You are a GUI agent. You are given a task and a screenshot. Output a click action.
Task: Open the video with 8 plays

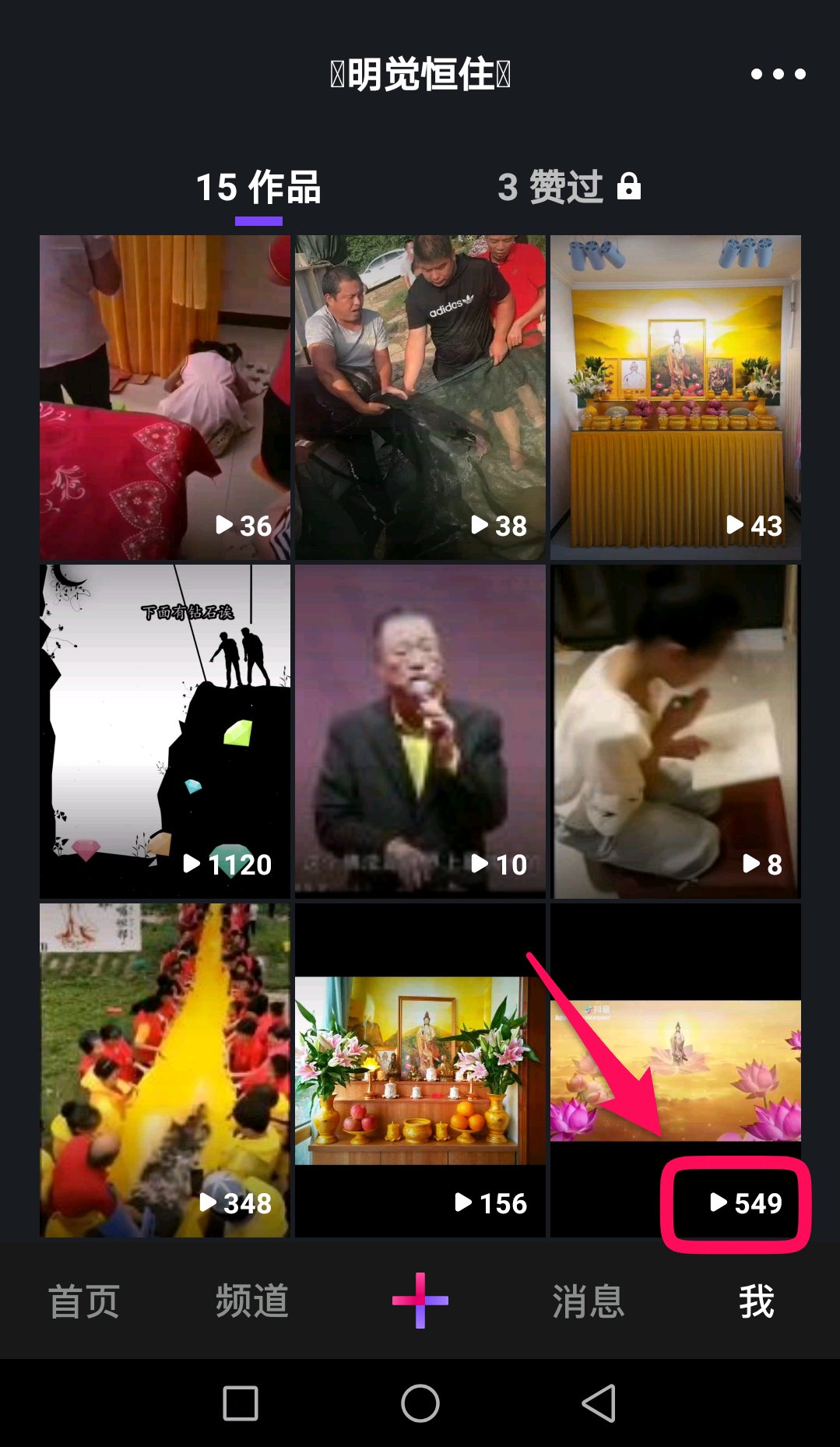[675, 731]
